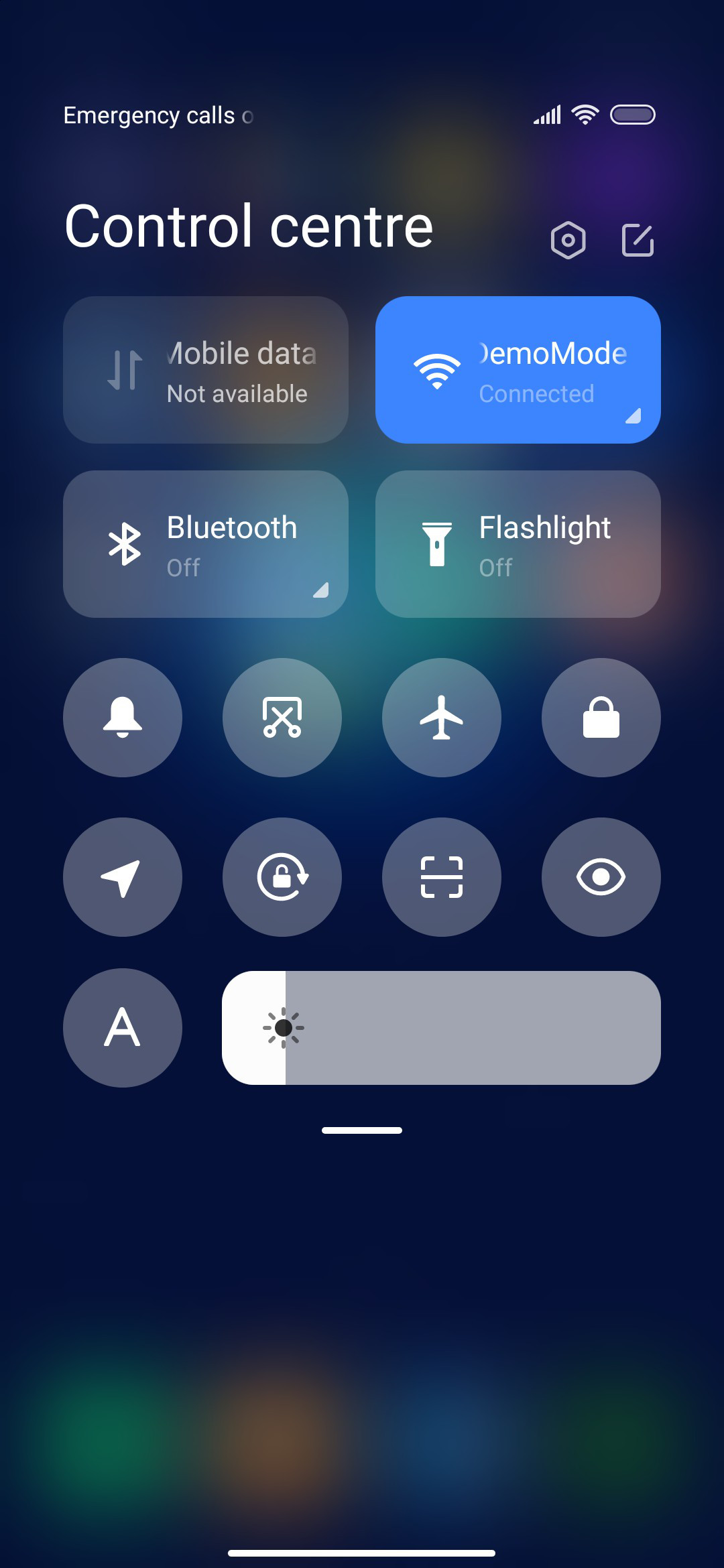Turn off the DemoMode Wi-Fi tile

pyautogui.click(x=518, y=370)
